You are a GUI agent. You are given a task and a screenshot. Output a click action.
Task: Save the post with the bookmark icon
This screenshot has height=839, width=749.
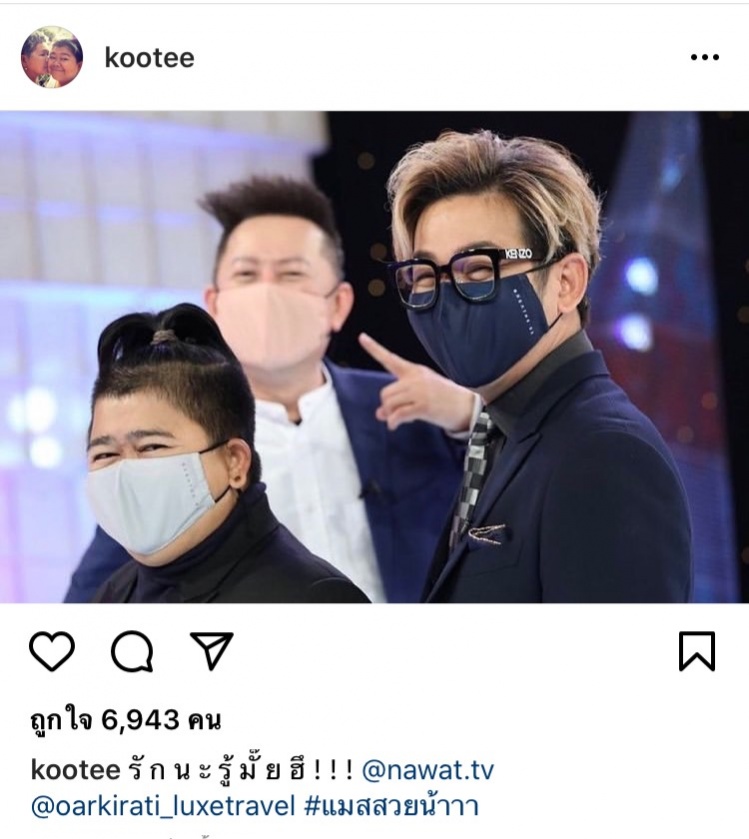tap(697, 652)
